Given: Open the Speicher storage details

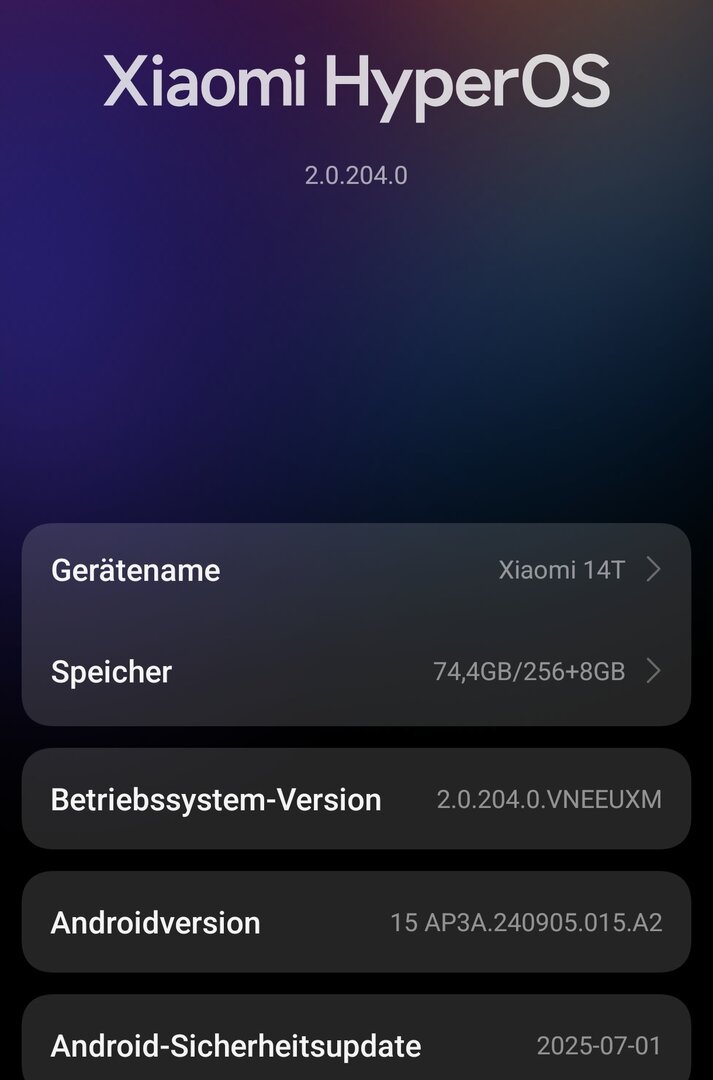Looking at the screenshot, I should coord(356,671).
